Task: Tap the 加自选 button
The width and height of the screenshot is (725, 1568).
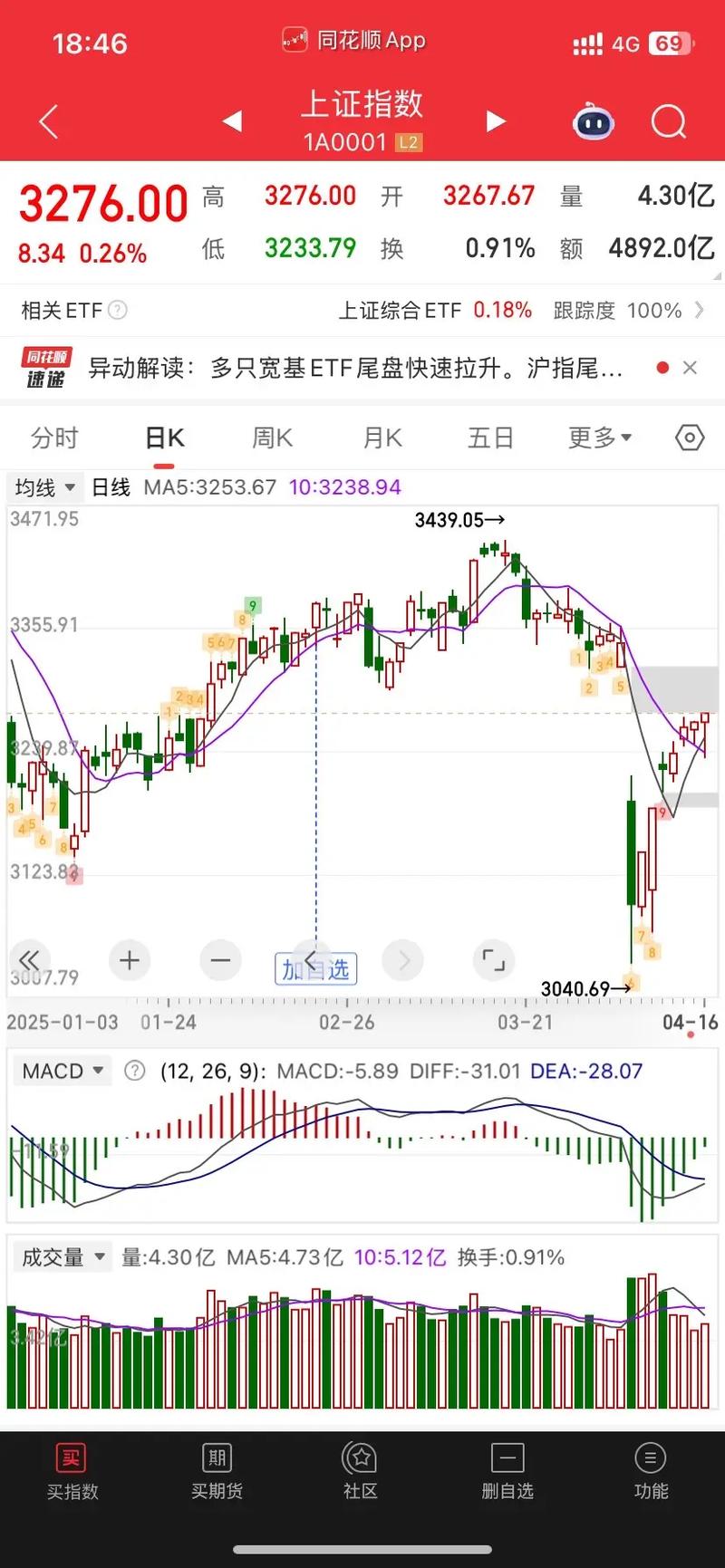Action: tap(315, 968)
